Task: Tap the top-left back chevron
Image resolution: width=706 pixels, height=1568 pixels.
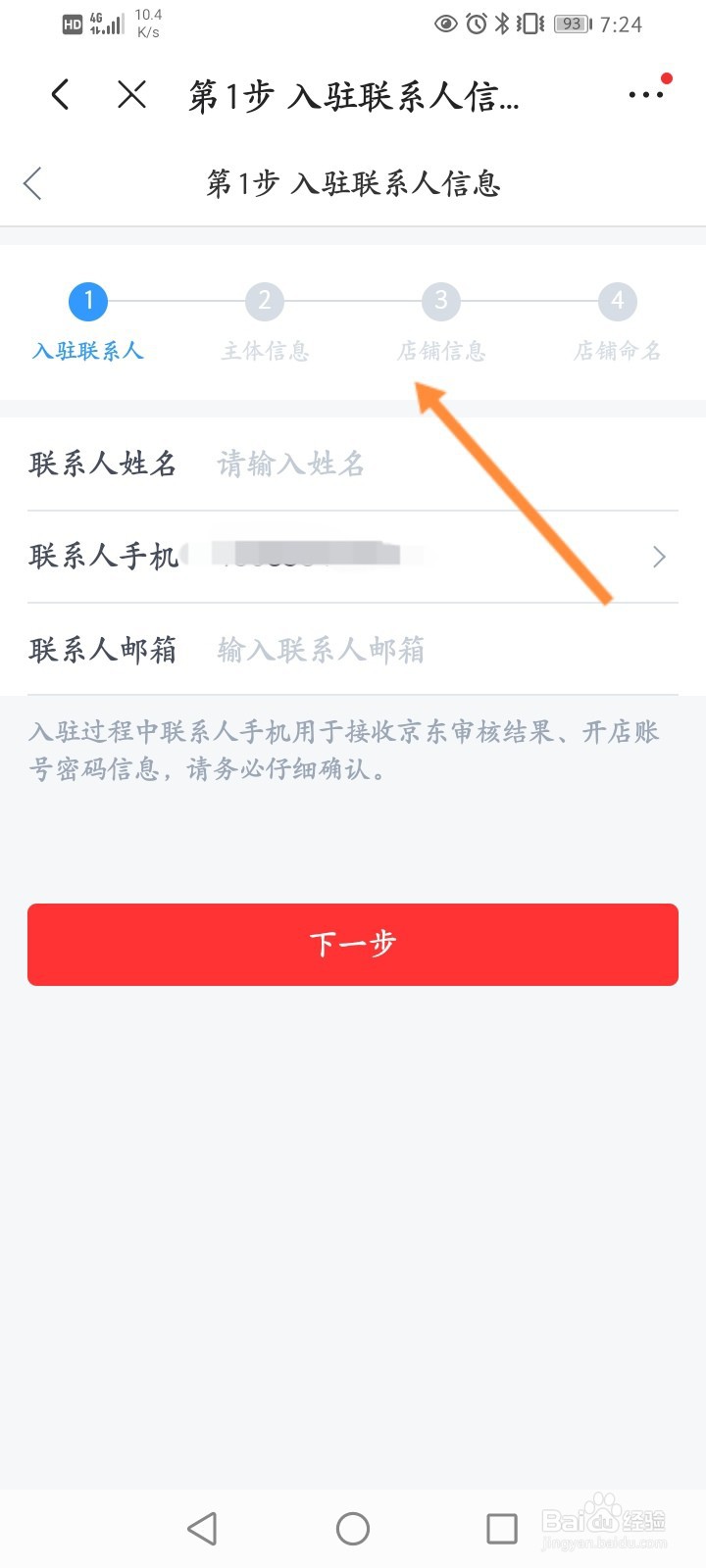Action: 61,94
